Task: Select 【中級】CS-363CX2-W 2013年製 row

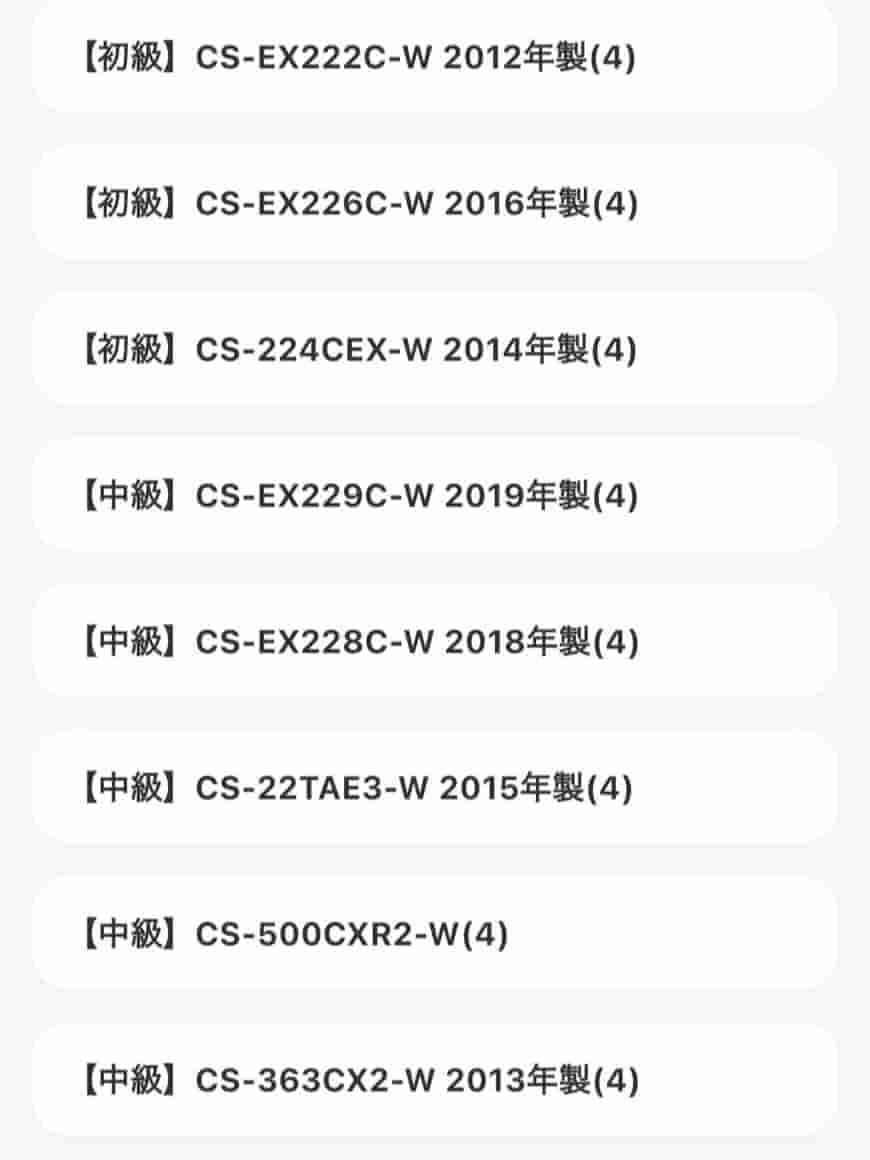Action: (x=434, y=1080)
